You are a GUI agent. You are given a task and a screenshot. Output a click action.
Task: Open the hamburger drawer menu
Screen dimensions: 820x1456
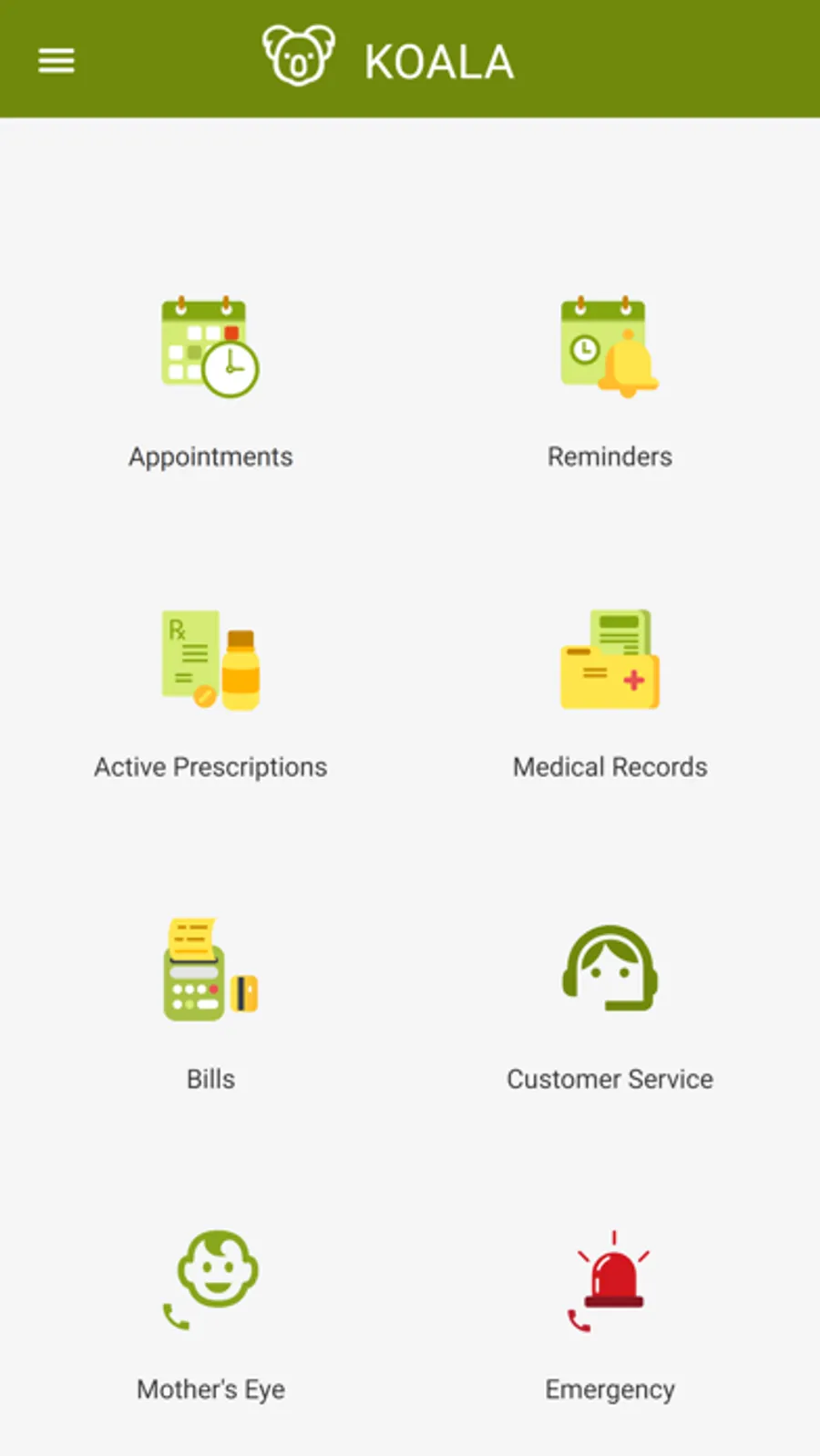tap(56, 61)
